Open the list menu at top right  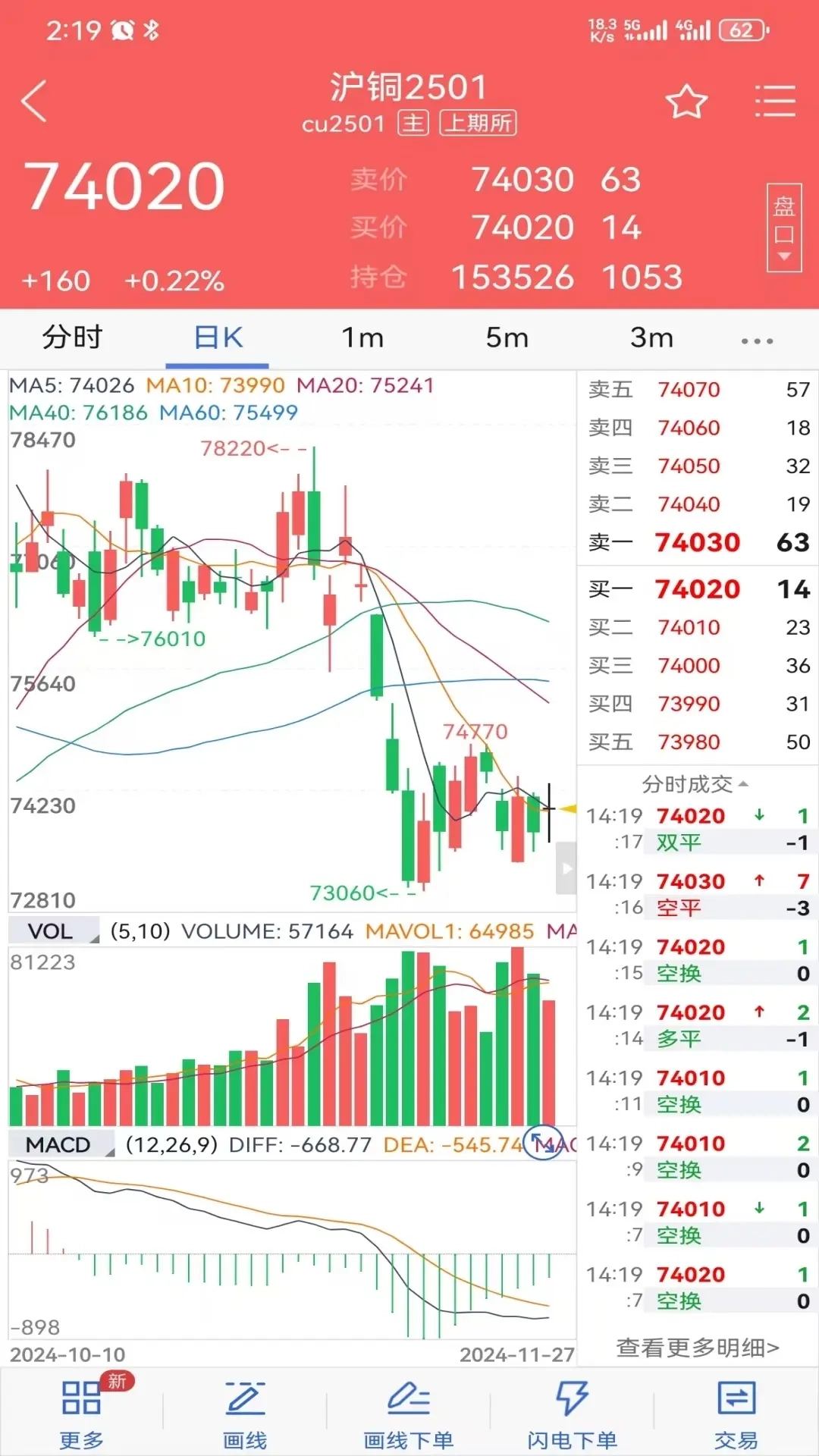775,101
